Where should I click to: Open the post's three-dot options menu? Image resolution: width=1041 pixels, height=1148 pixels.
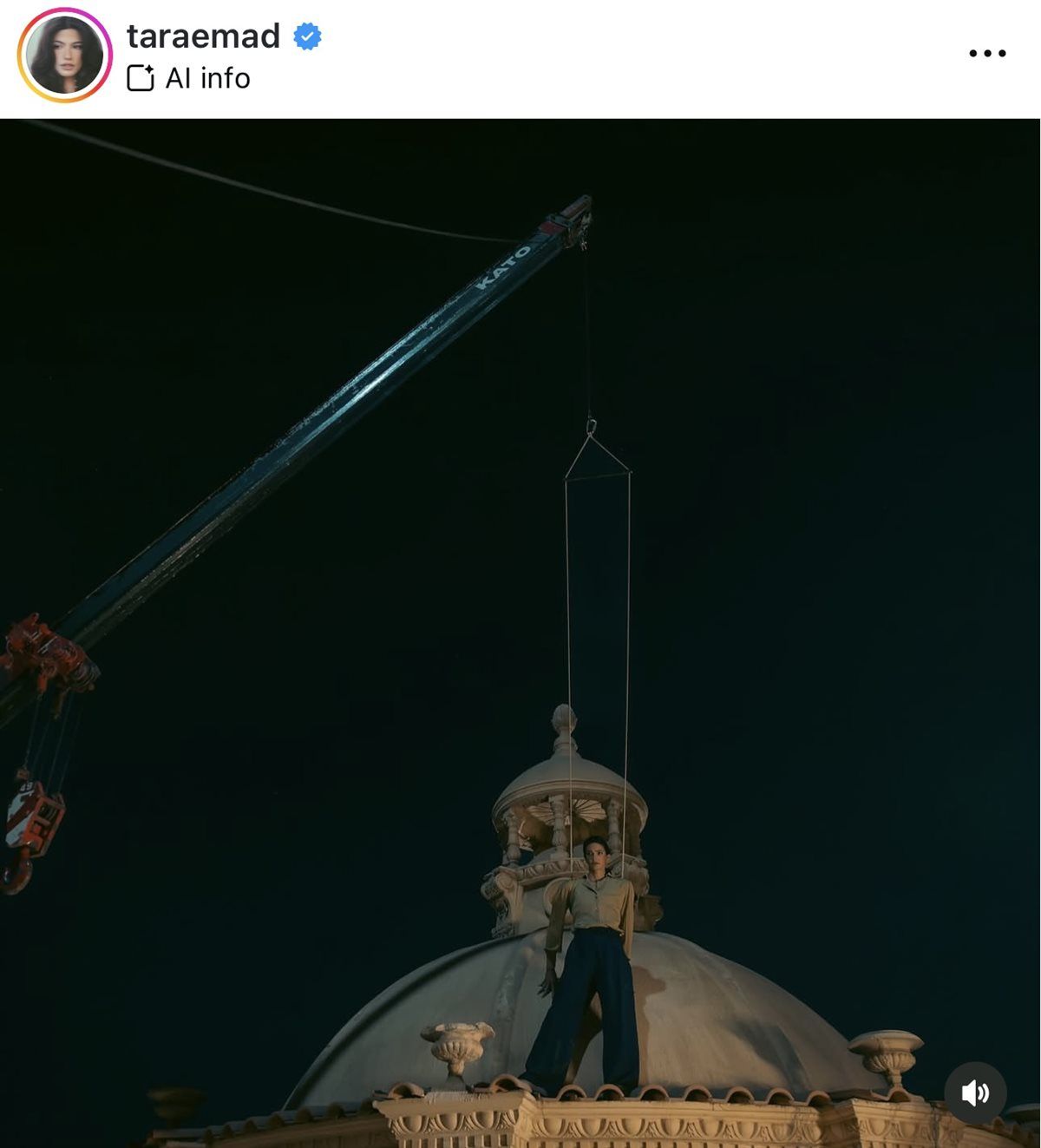[987, 54]
